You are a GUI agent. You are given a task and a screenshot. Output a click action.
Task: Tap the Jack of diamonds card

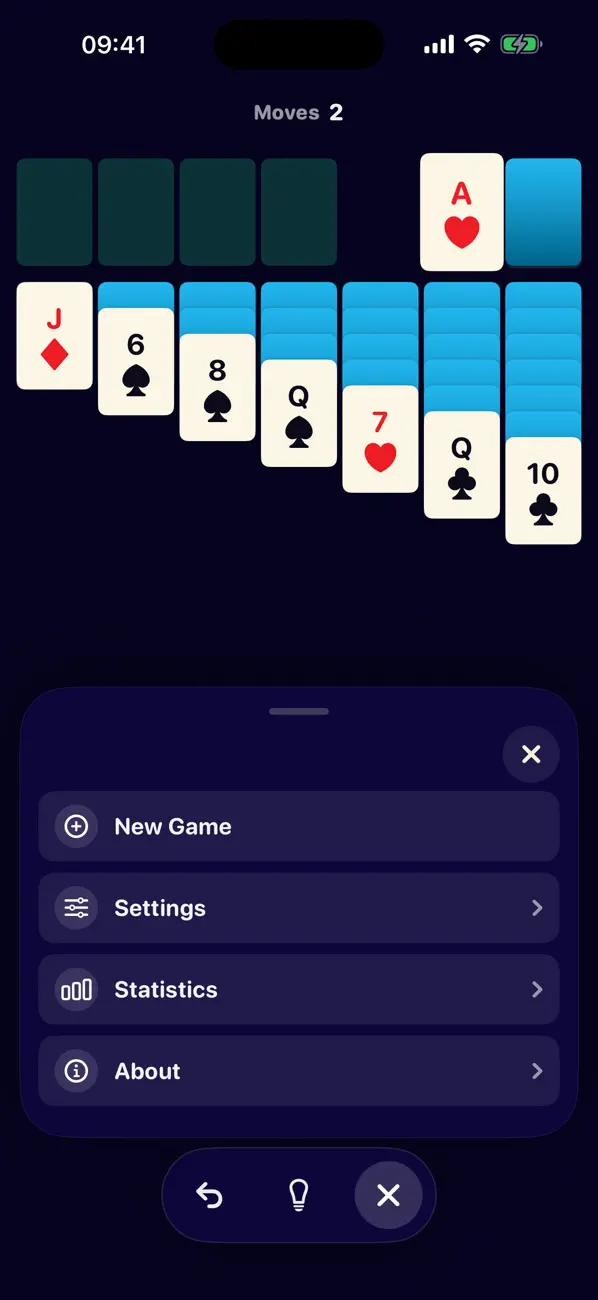coord(55,336)
